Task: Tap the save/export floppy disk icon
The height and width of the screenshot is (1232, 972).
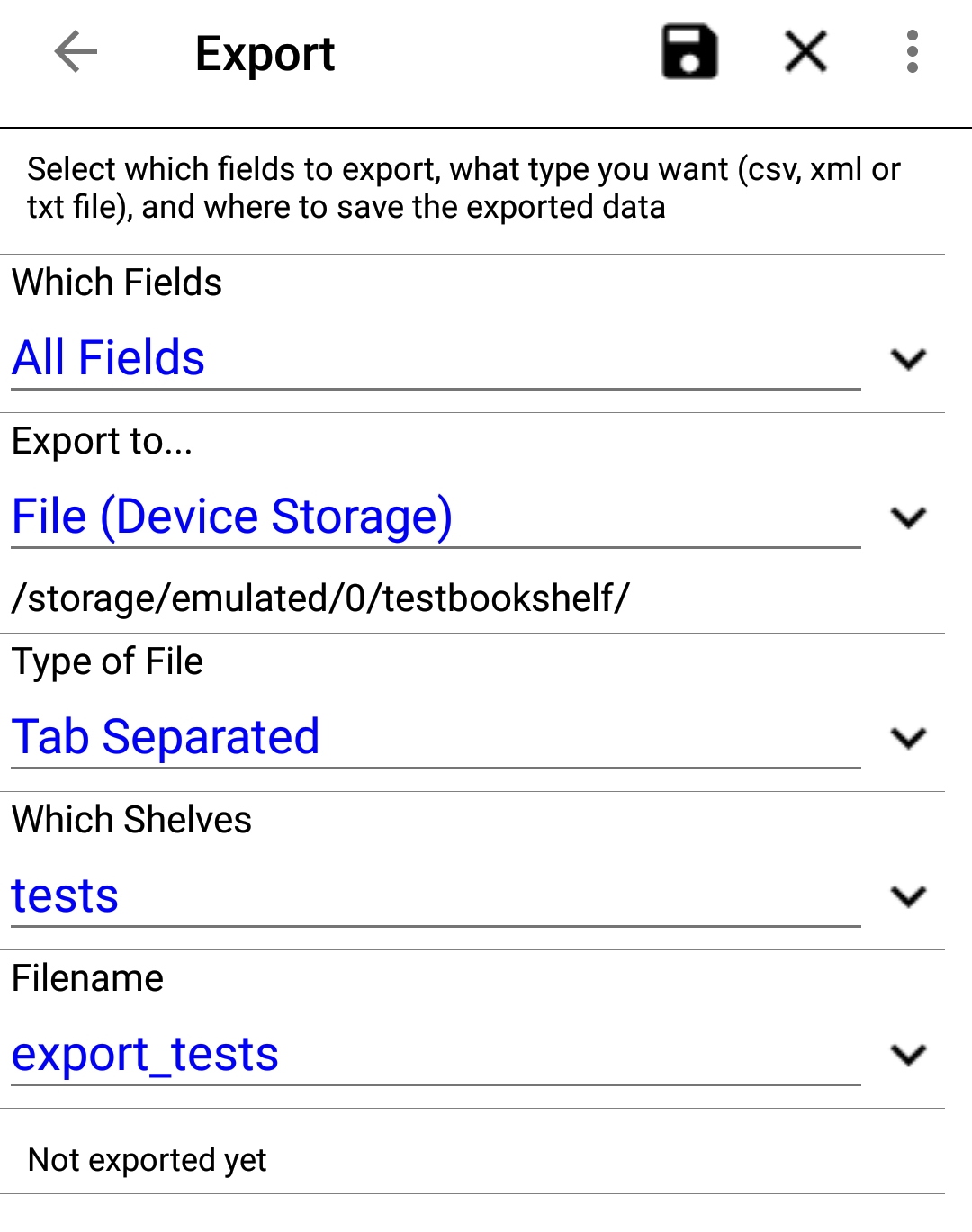Action: [688, 51]
